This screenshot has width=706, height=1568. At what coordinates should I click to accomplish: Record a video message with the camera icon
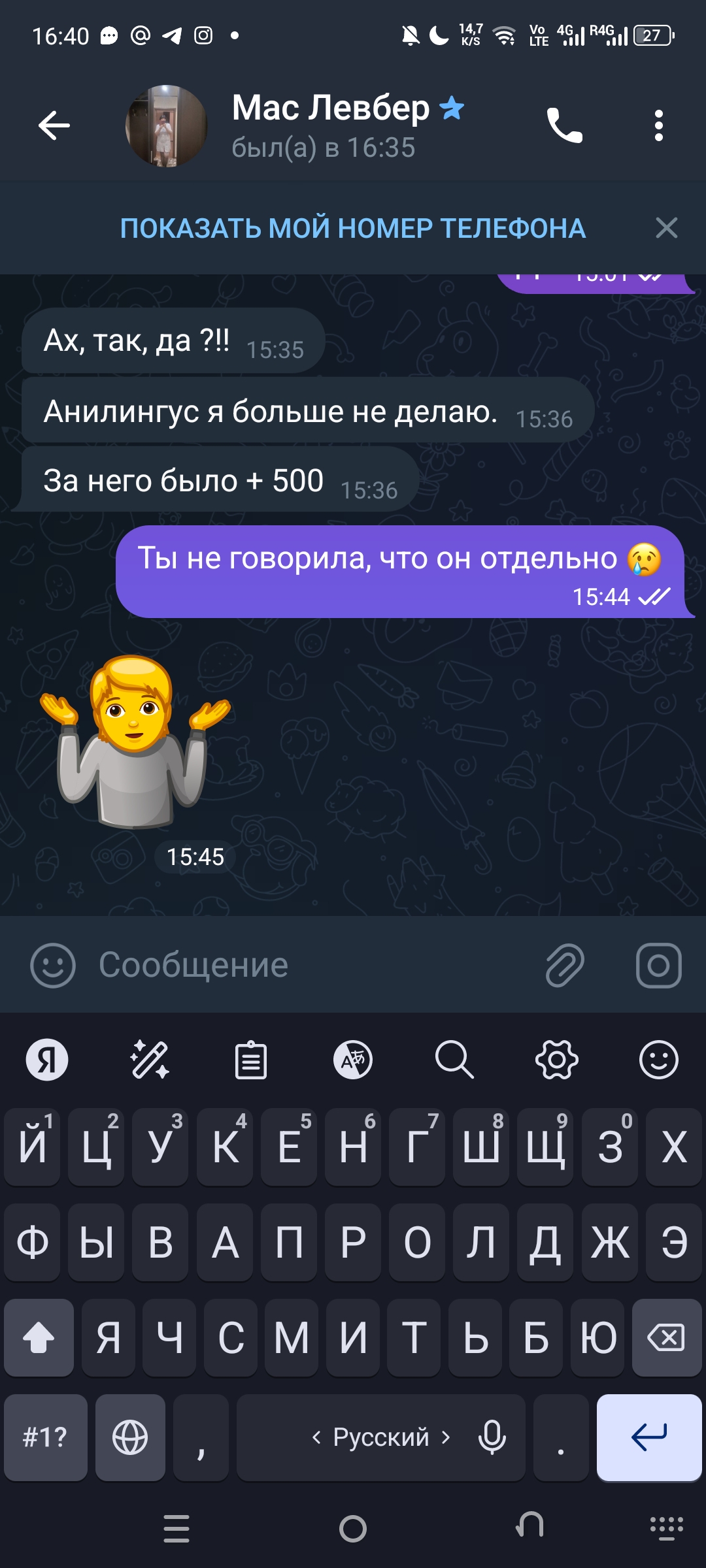(658, 965)
